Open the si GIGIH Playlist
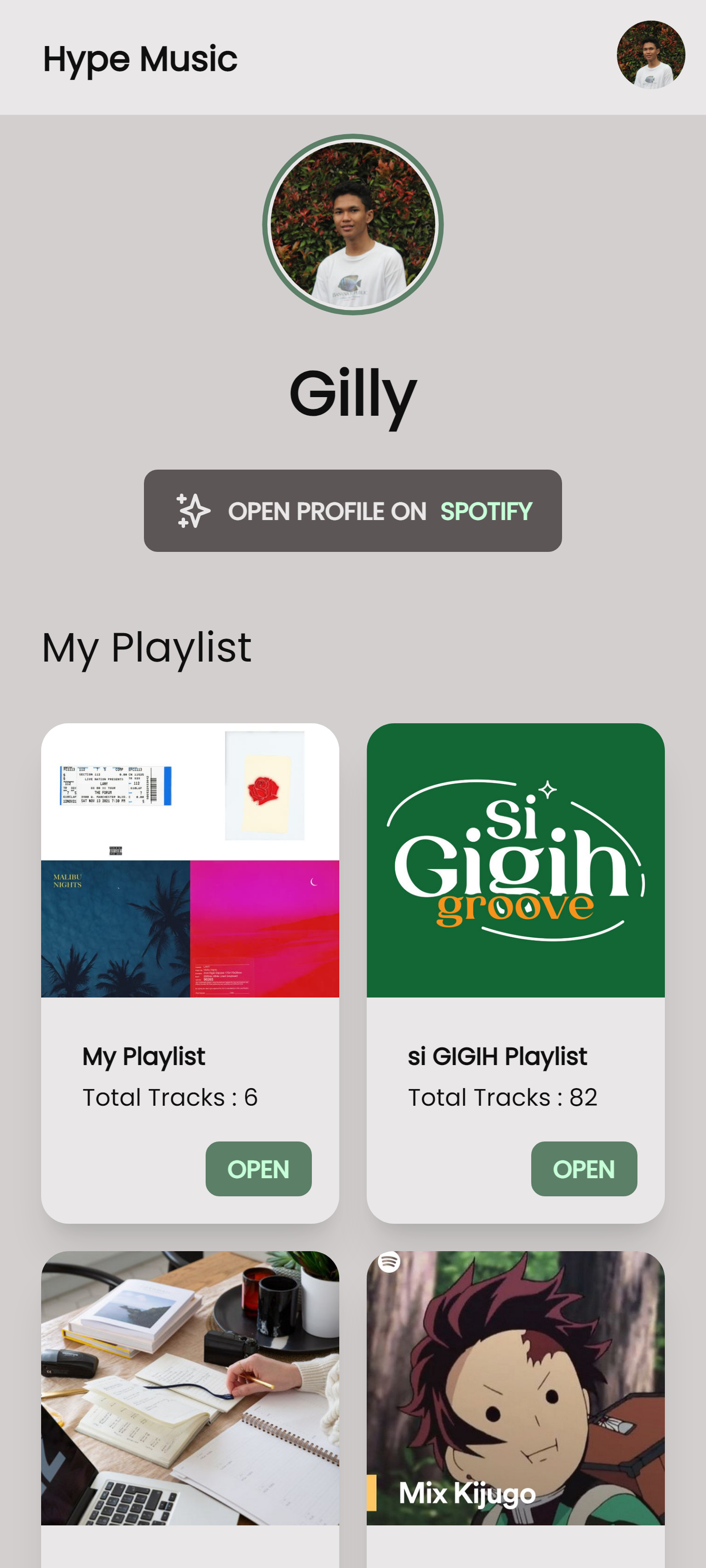This screenshot has height=1568, width=706. [x=583, y=1168]
